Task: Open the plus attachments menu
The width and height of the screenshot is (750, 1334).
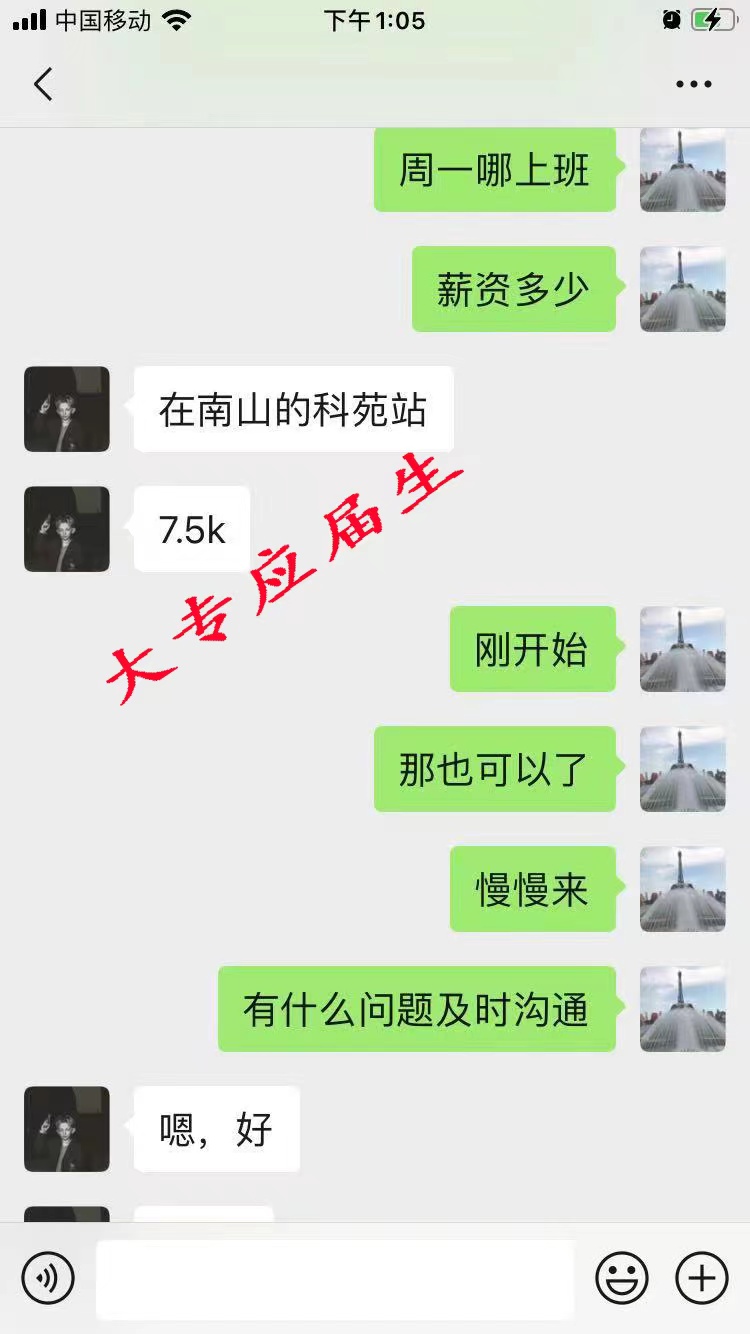Action: (x=702, y=1278)
